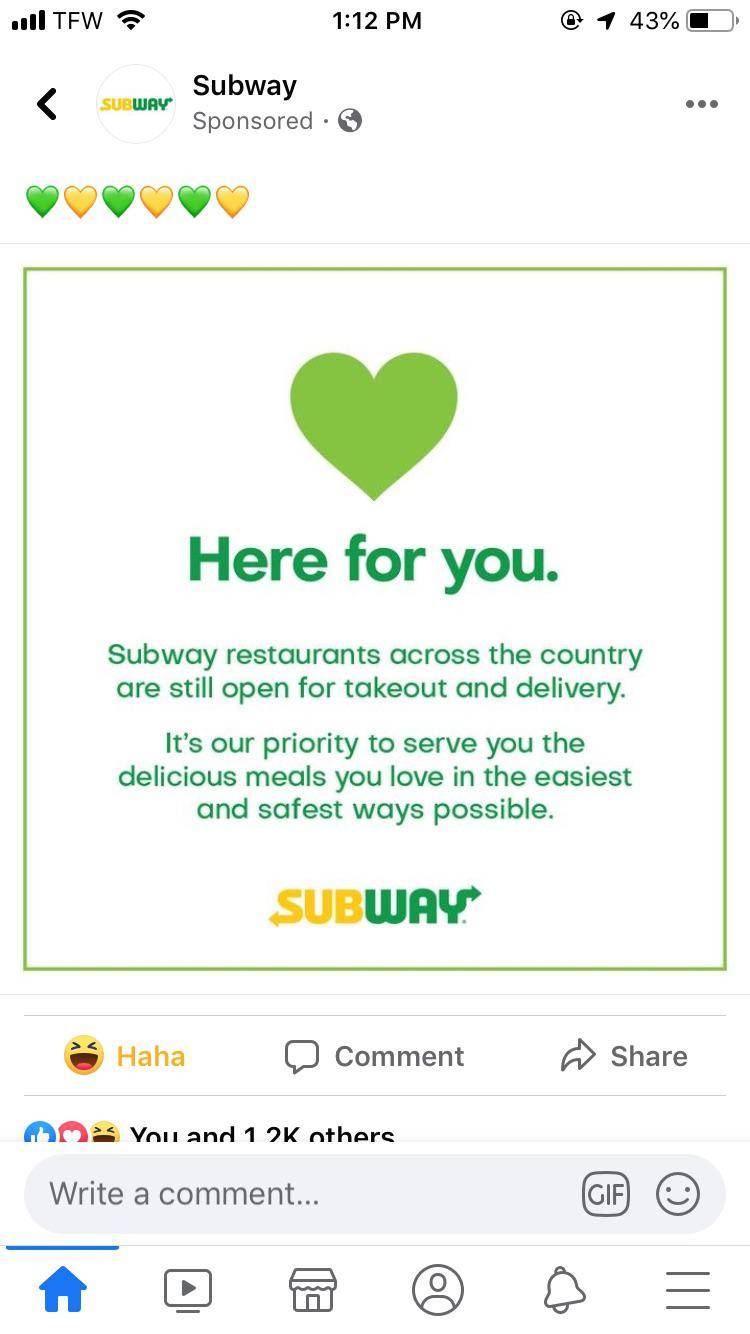
Task: Open the Watch video tab icon
Action: click(186, 1289)
